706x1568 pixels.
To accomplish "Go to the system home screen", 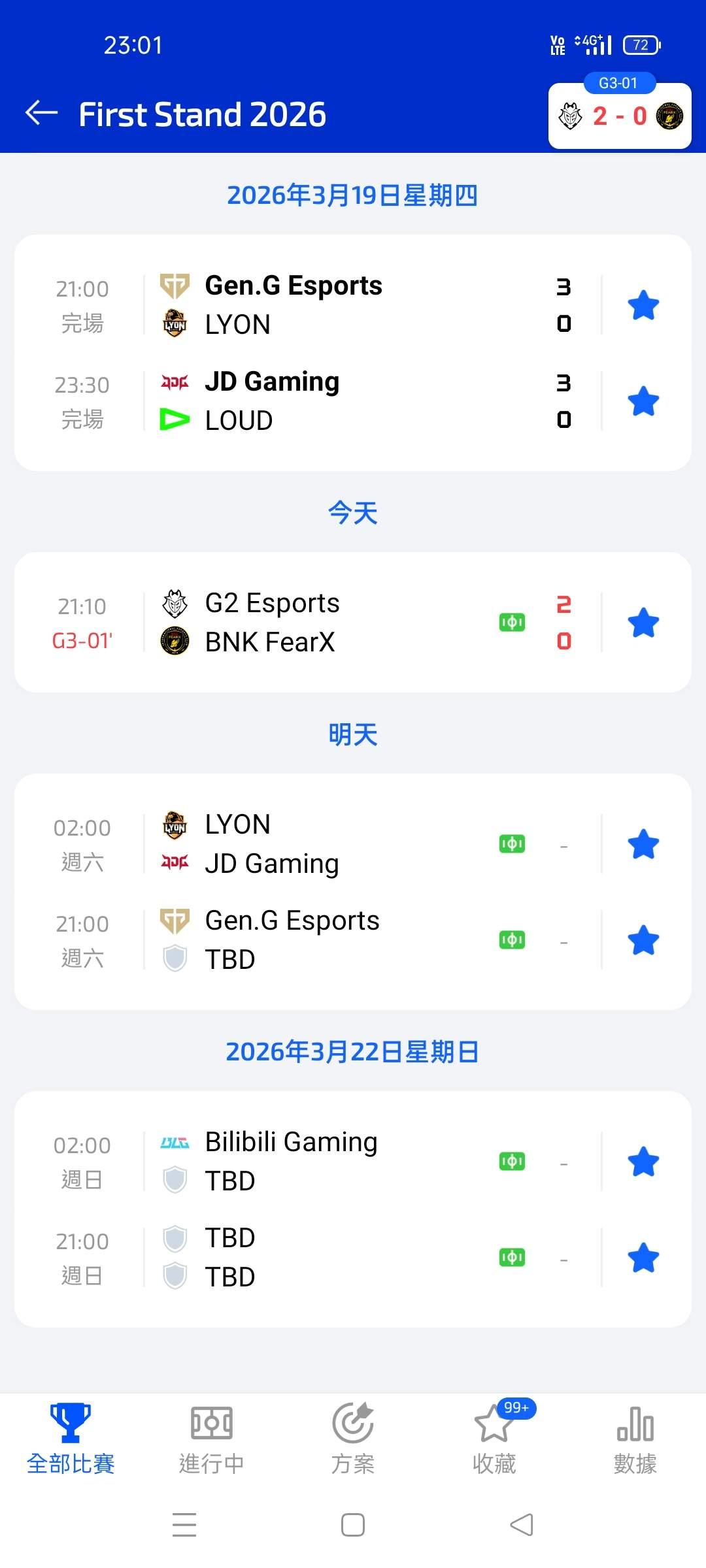I will coord(353,1526).
